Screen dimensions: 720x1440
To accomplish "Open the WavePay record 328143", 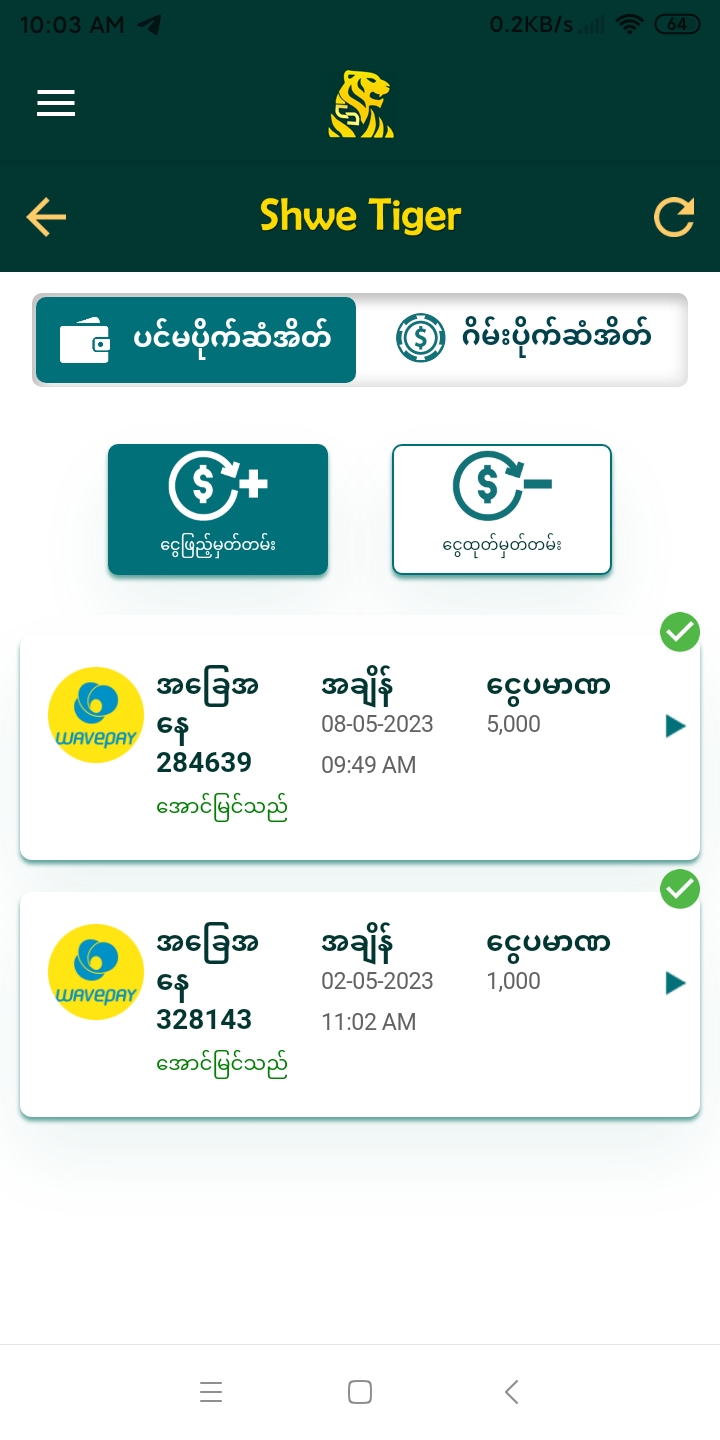I will pos(360,1003).
